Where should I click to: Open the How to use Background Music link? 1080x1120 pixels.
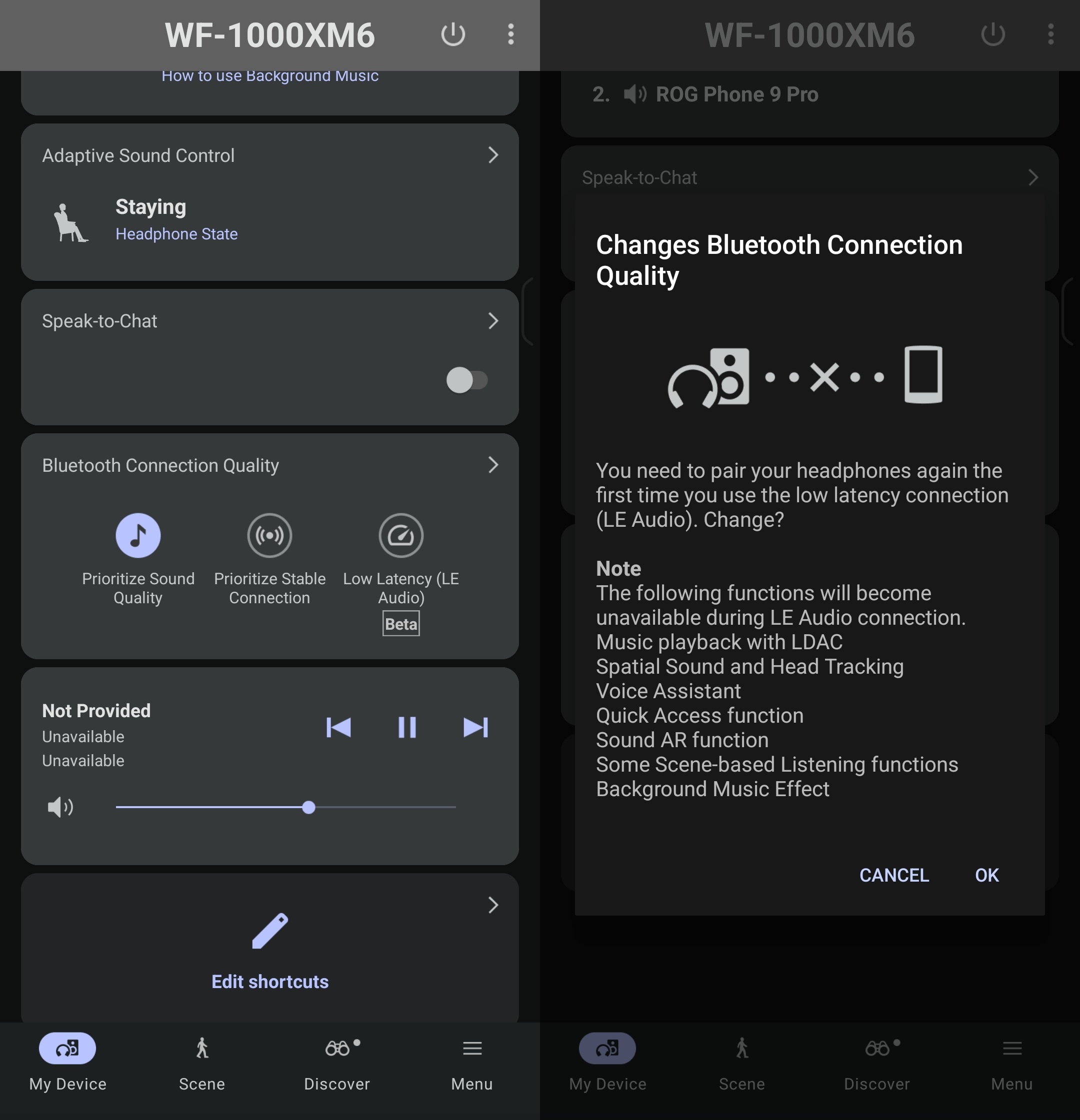269,76
